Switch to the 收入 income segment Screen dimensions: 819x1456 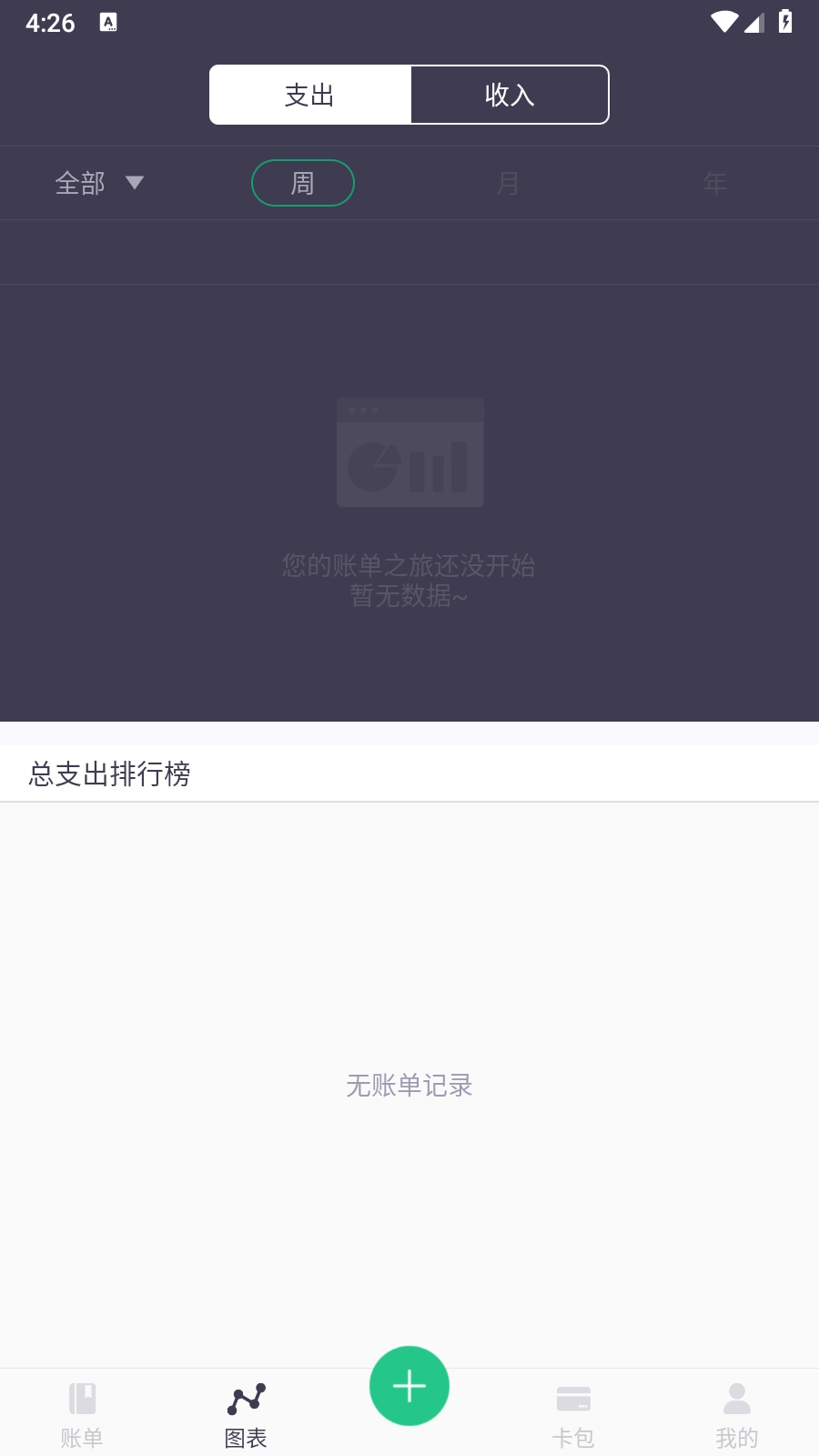(x=510, y=95)
